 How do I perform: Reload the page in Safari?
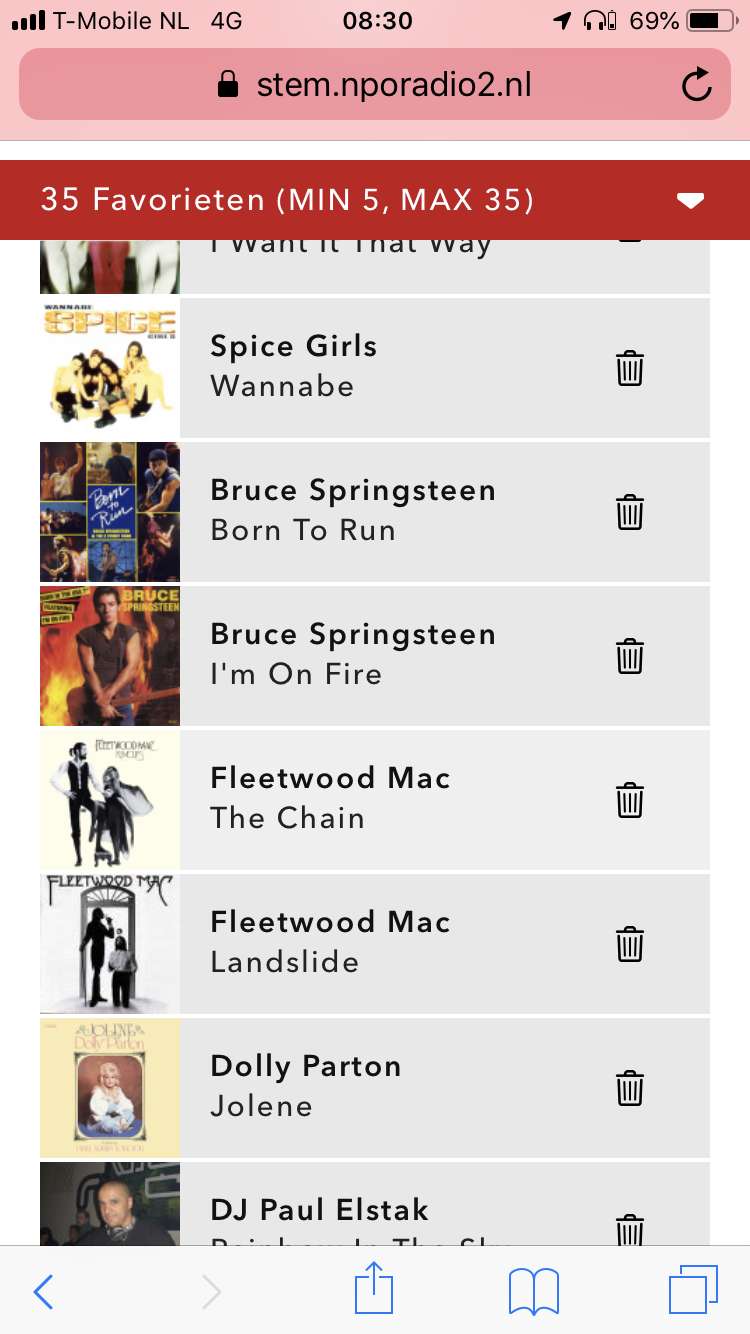coord(696,85)
